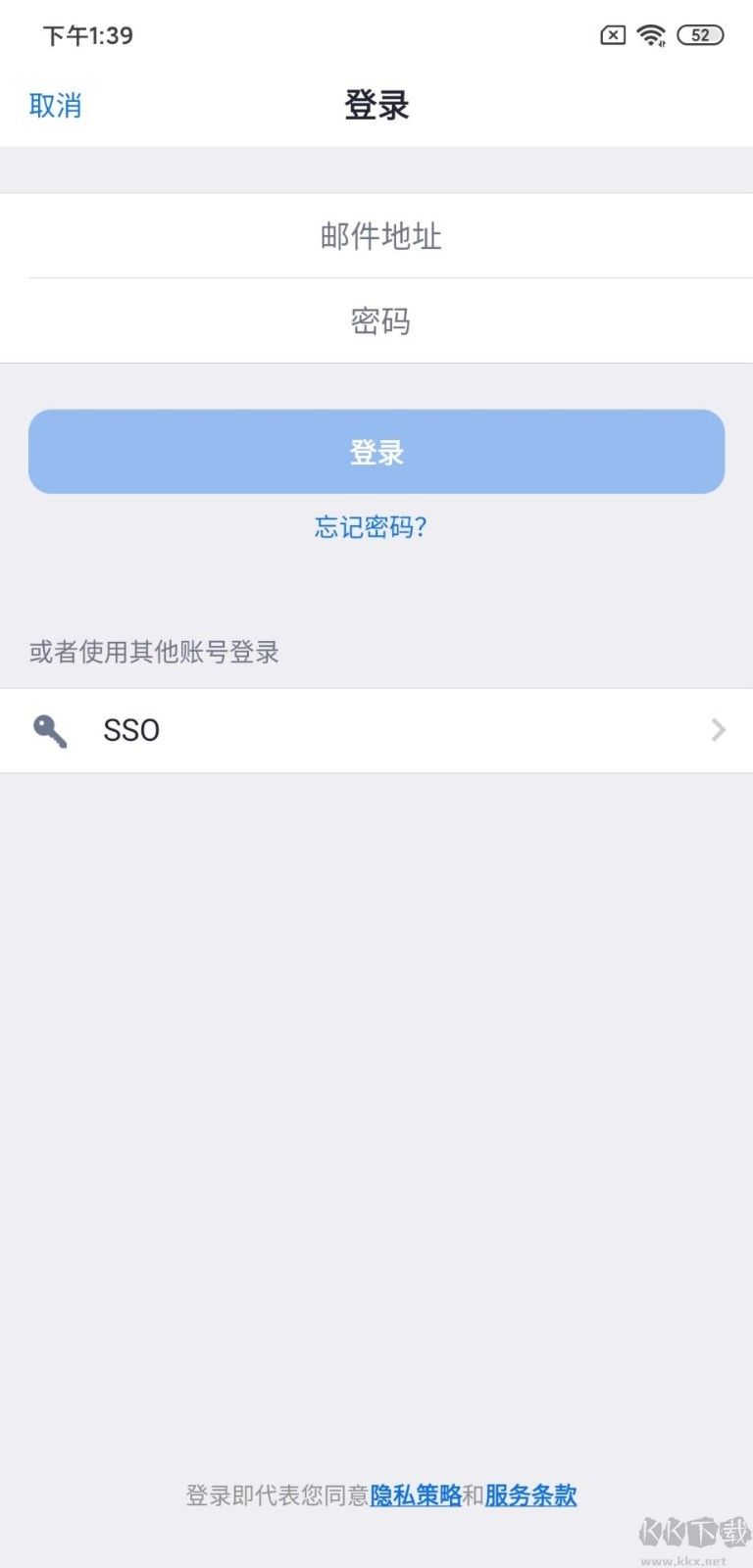Select the SSO key icon
This screenshot has height=1568, width=753.
click(x=50, y=730)
